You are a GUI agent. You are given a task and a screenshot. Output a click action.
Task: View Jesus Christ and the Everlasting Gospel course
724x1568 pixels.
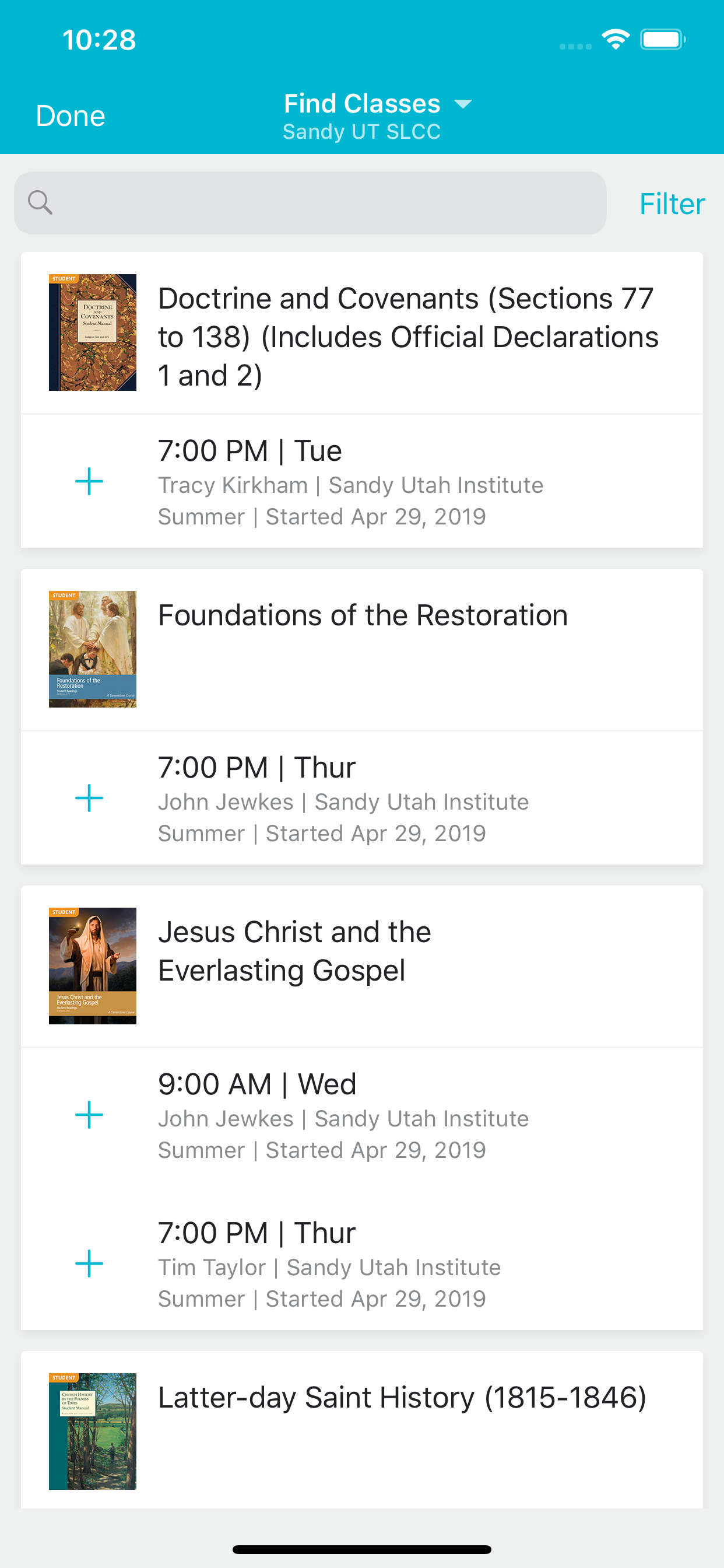click(362, 966)
